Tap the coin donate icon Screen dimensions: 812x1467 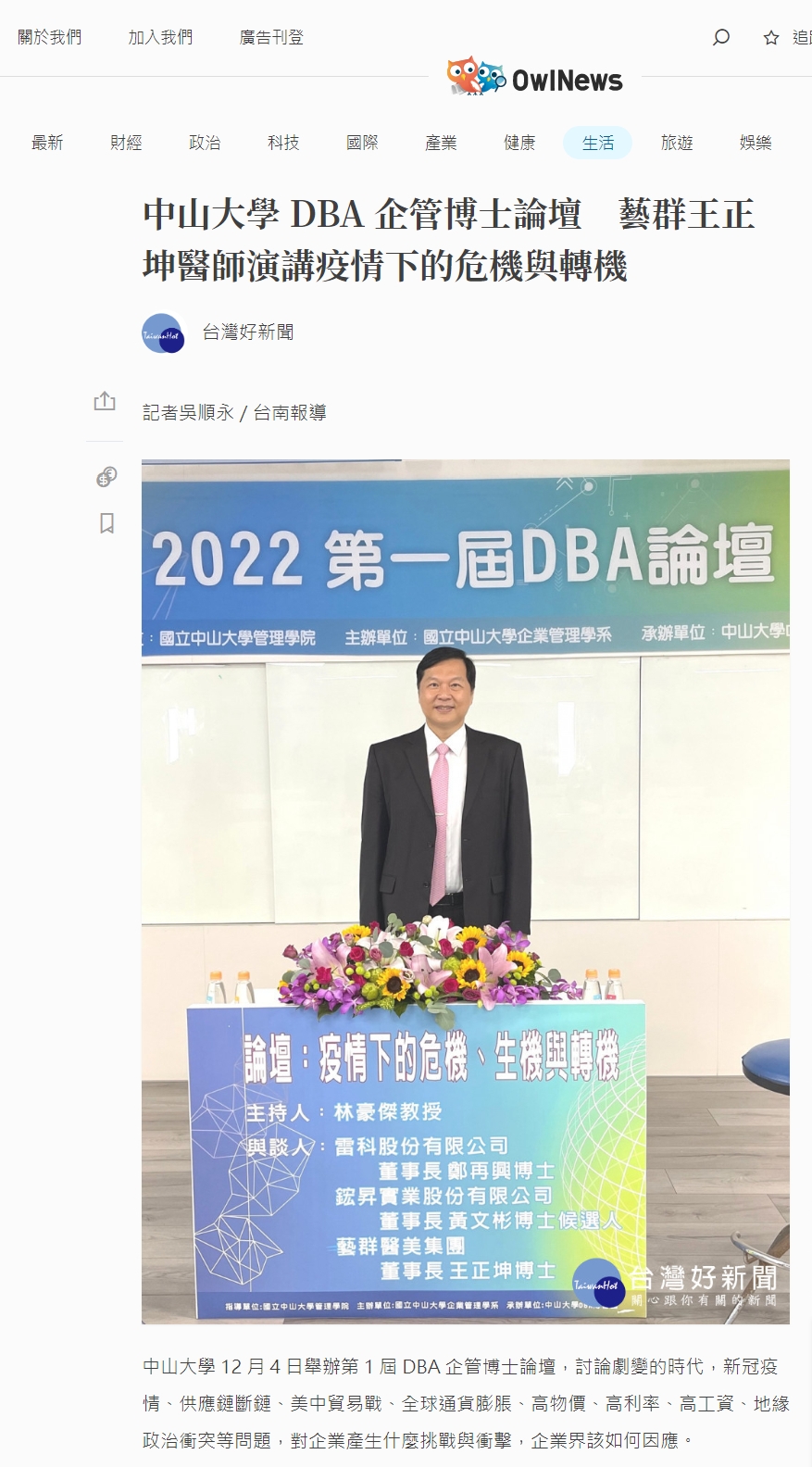[106, 476]
